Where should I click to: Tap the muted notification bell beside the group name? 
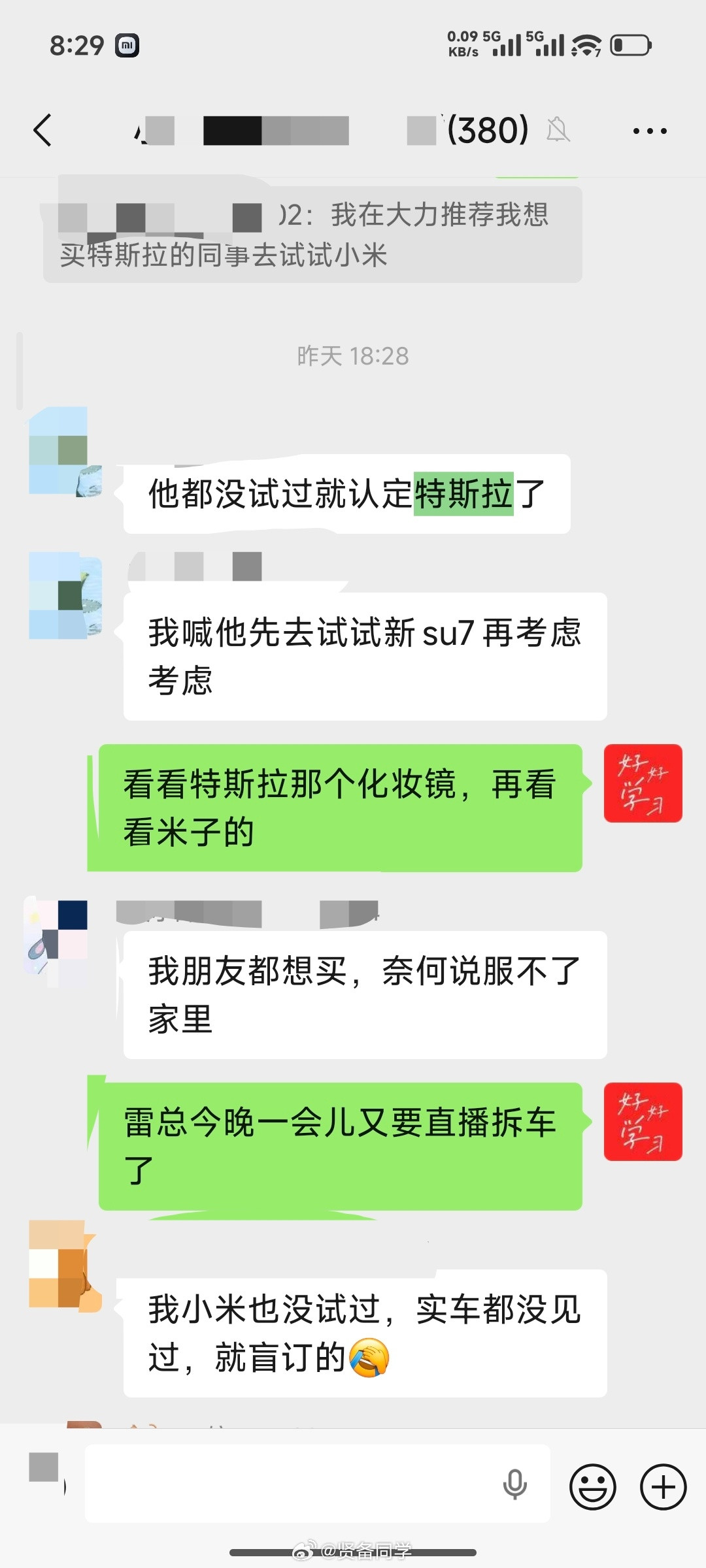click(x=559, y=129)
